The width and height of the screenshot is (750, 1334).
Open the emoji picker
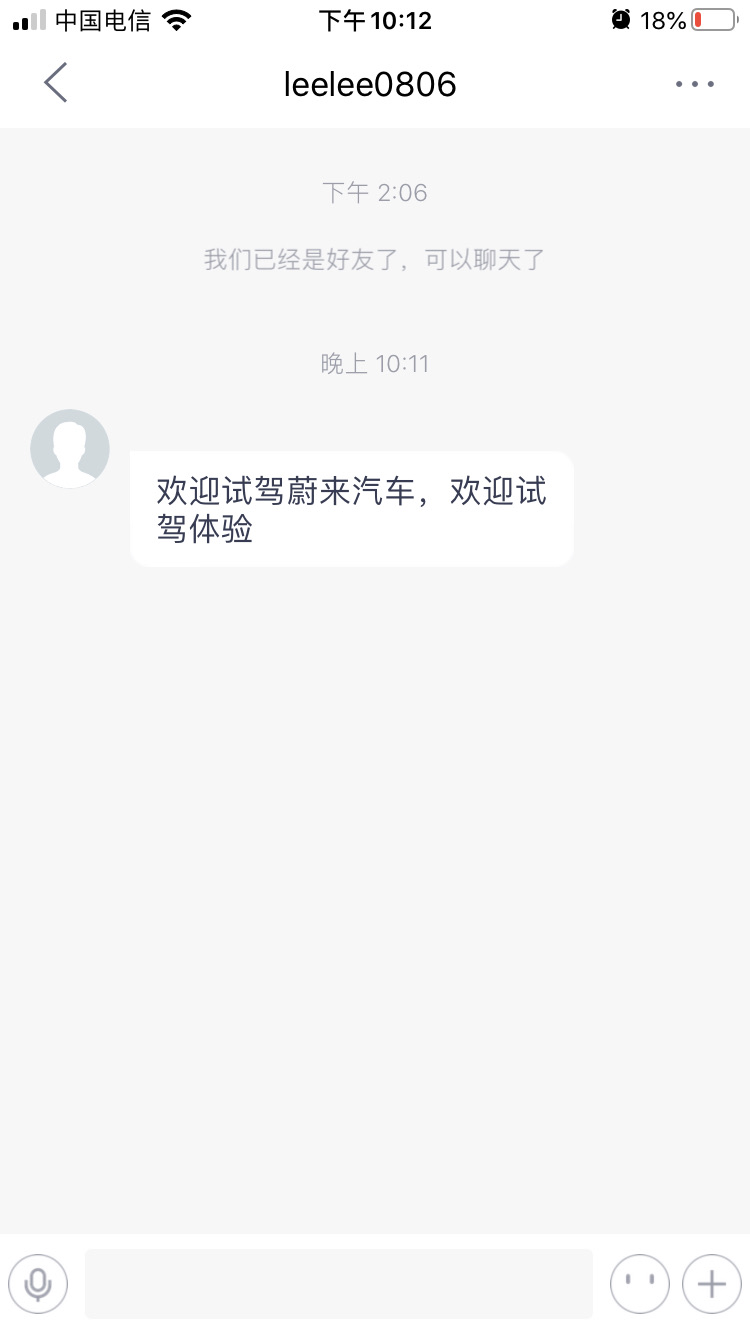tap(640, 1283)
